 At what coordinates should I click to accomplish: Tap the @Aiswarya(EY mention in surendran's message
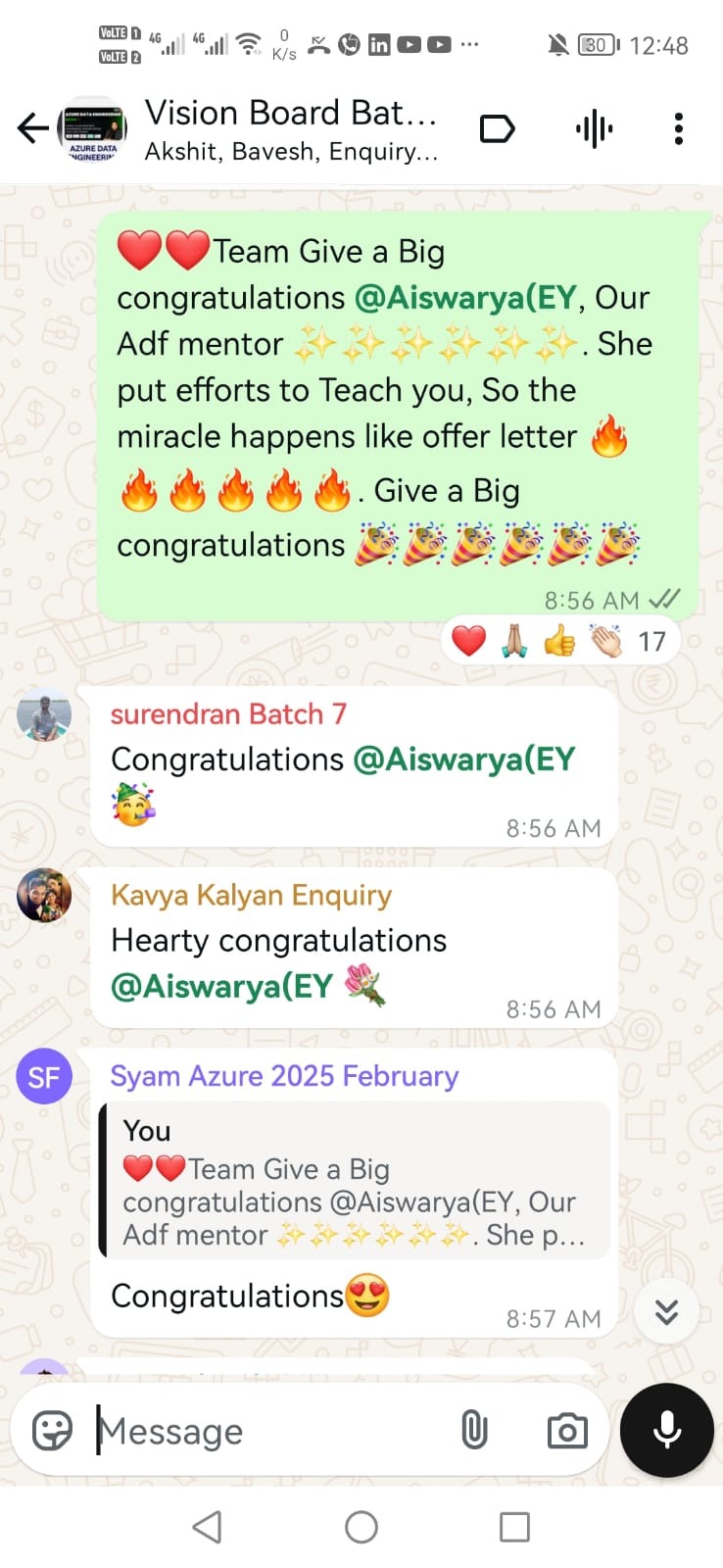463,759
